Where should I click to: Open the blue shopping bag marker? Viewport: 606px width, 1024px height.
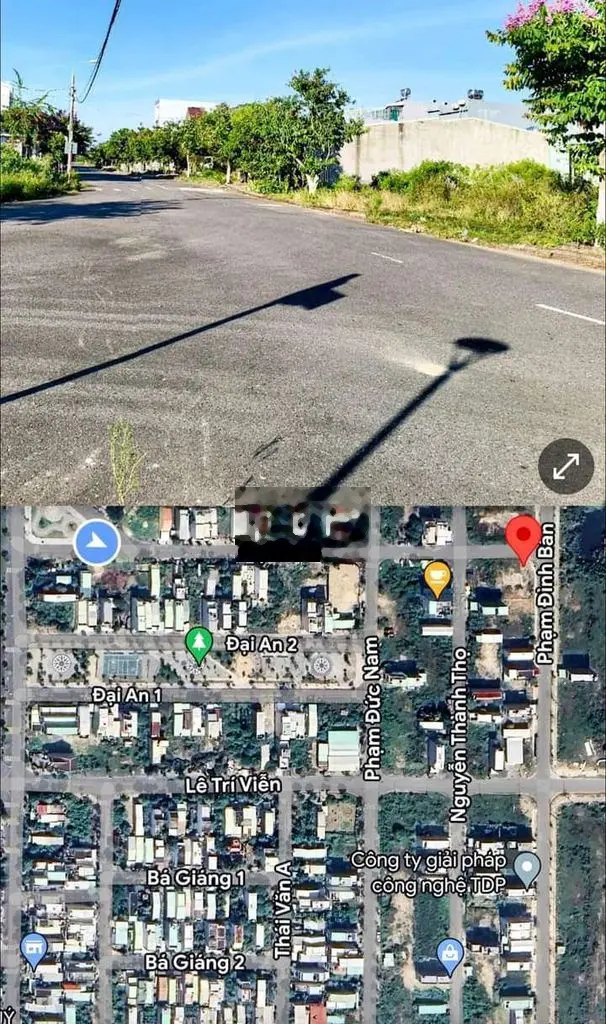[450, 954]
